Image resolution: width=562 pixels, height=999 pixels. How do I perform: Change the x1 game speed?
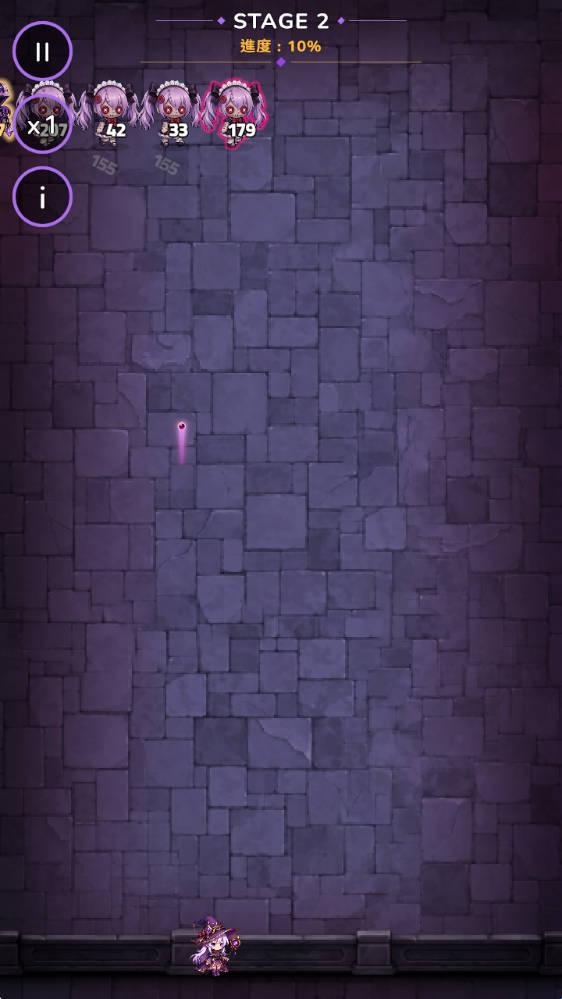coord(43,124)
